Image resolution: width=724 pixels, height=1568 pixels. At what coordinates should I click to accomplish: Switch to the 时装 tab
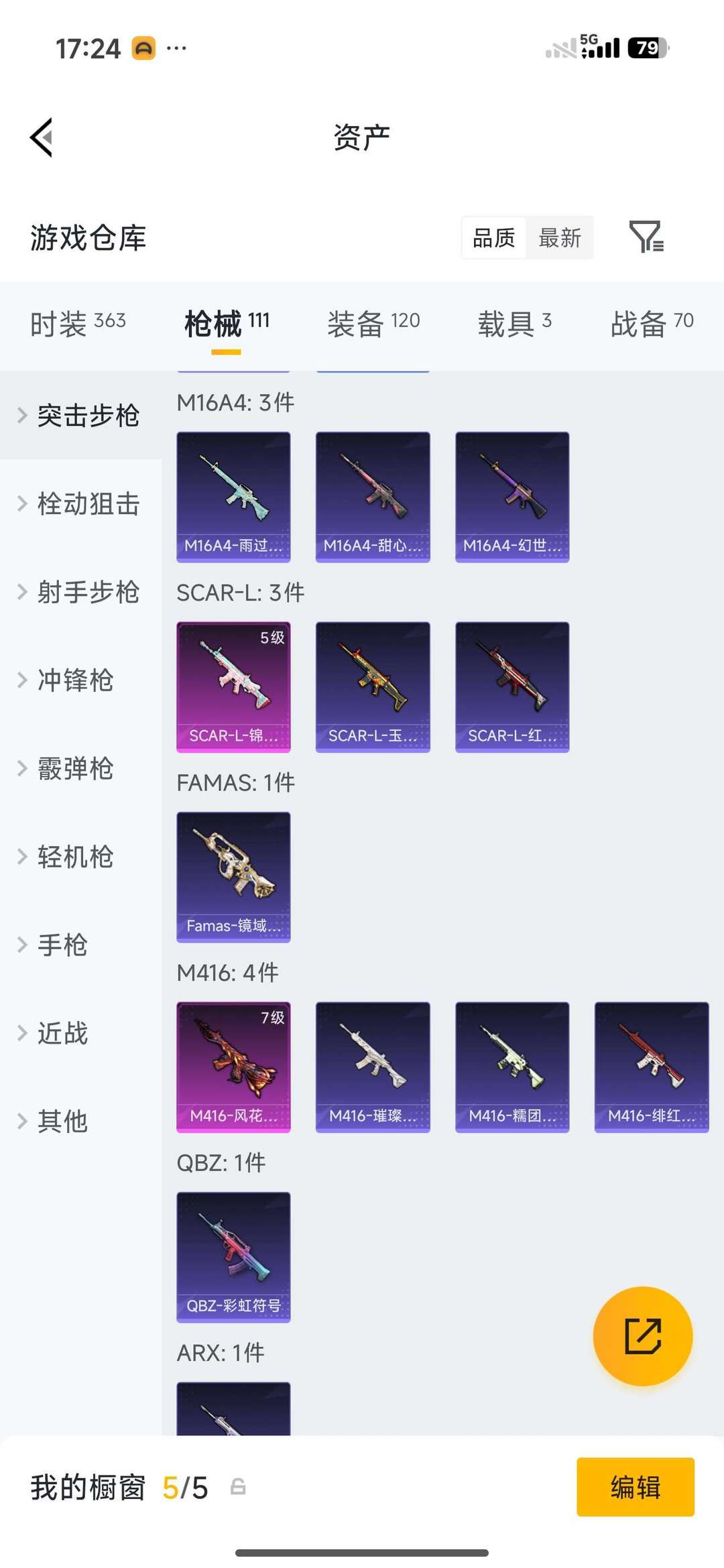coord(76,322)
